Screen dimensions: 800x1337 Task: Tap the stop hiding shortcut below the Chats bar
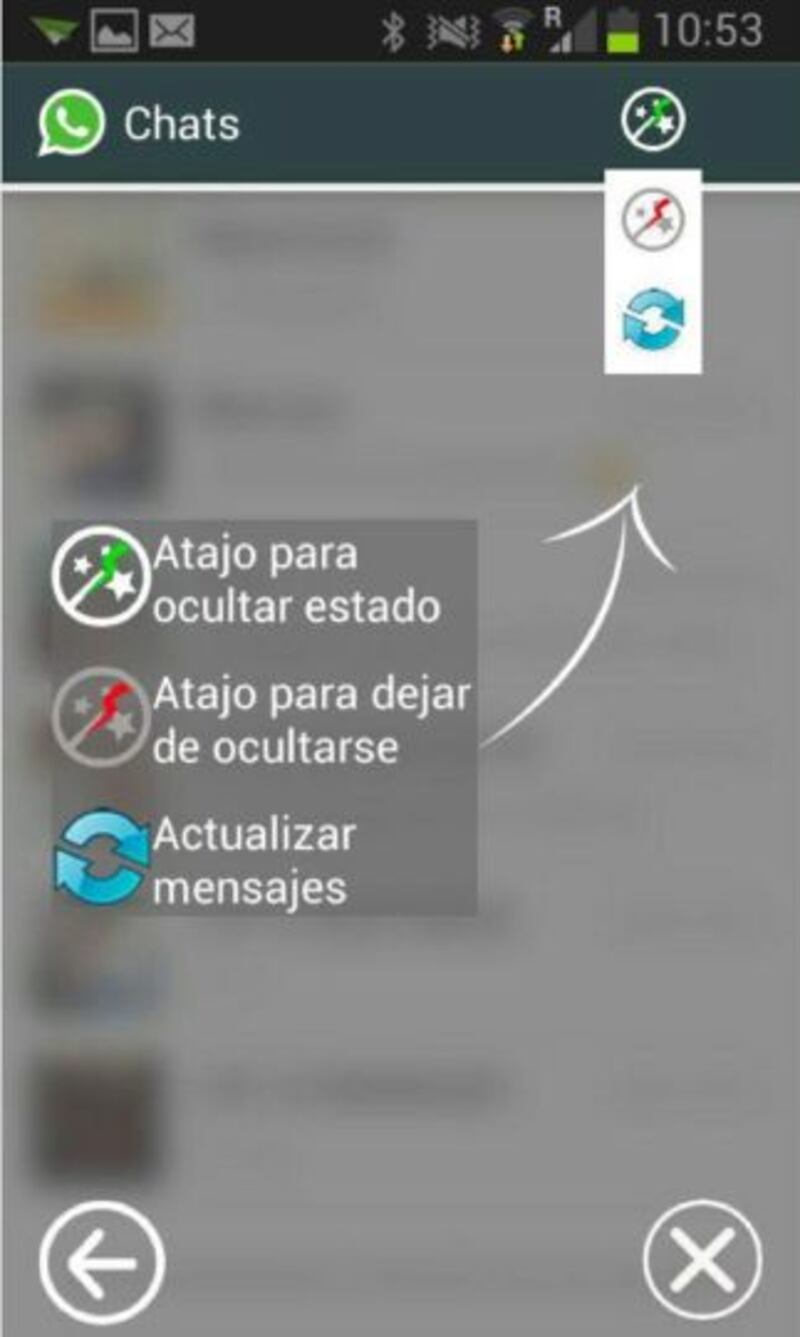tap(653, 218)
